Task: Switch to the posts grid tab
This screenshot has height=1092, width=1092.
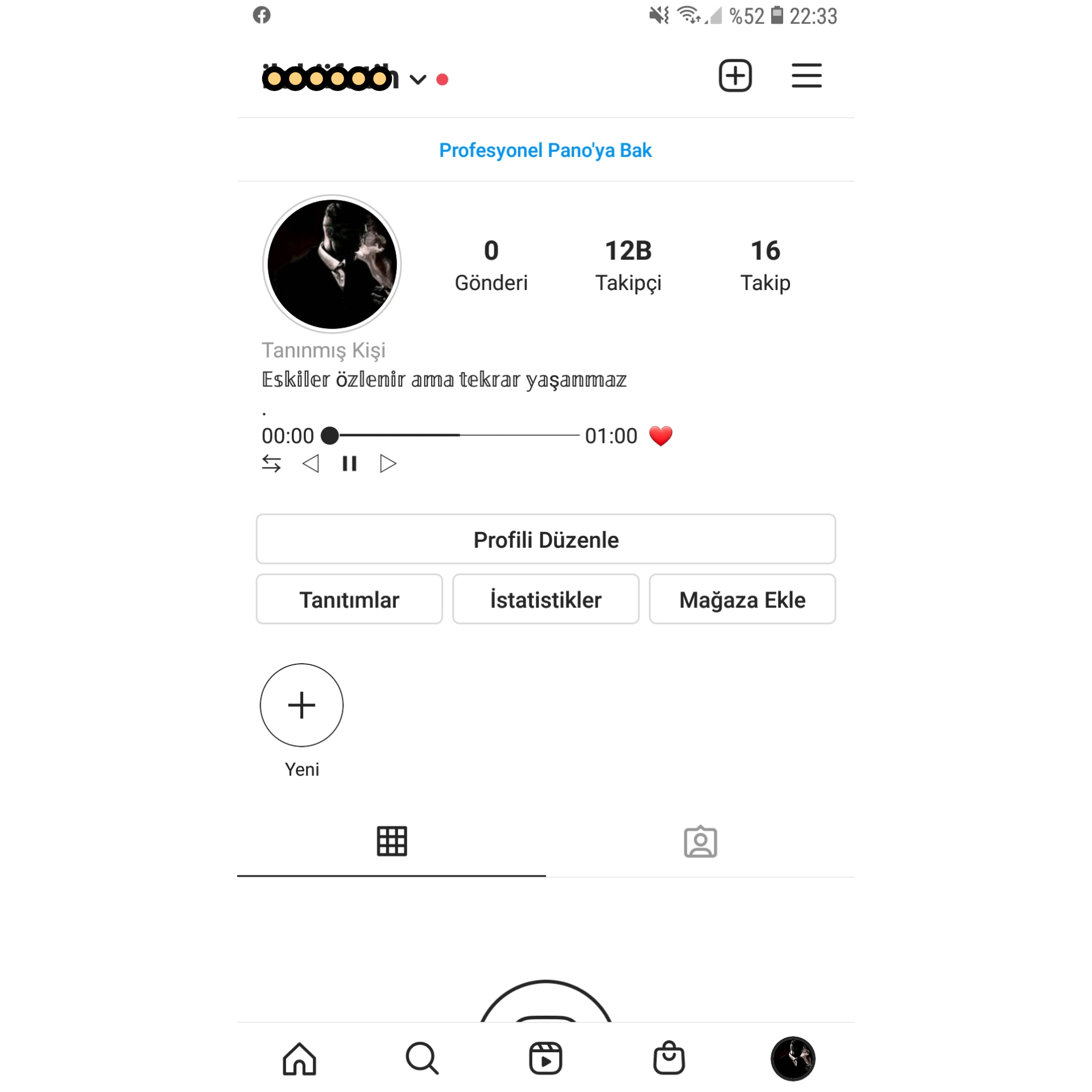Action: [391, 841]
